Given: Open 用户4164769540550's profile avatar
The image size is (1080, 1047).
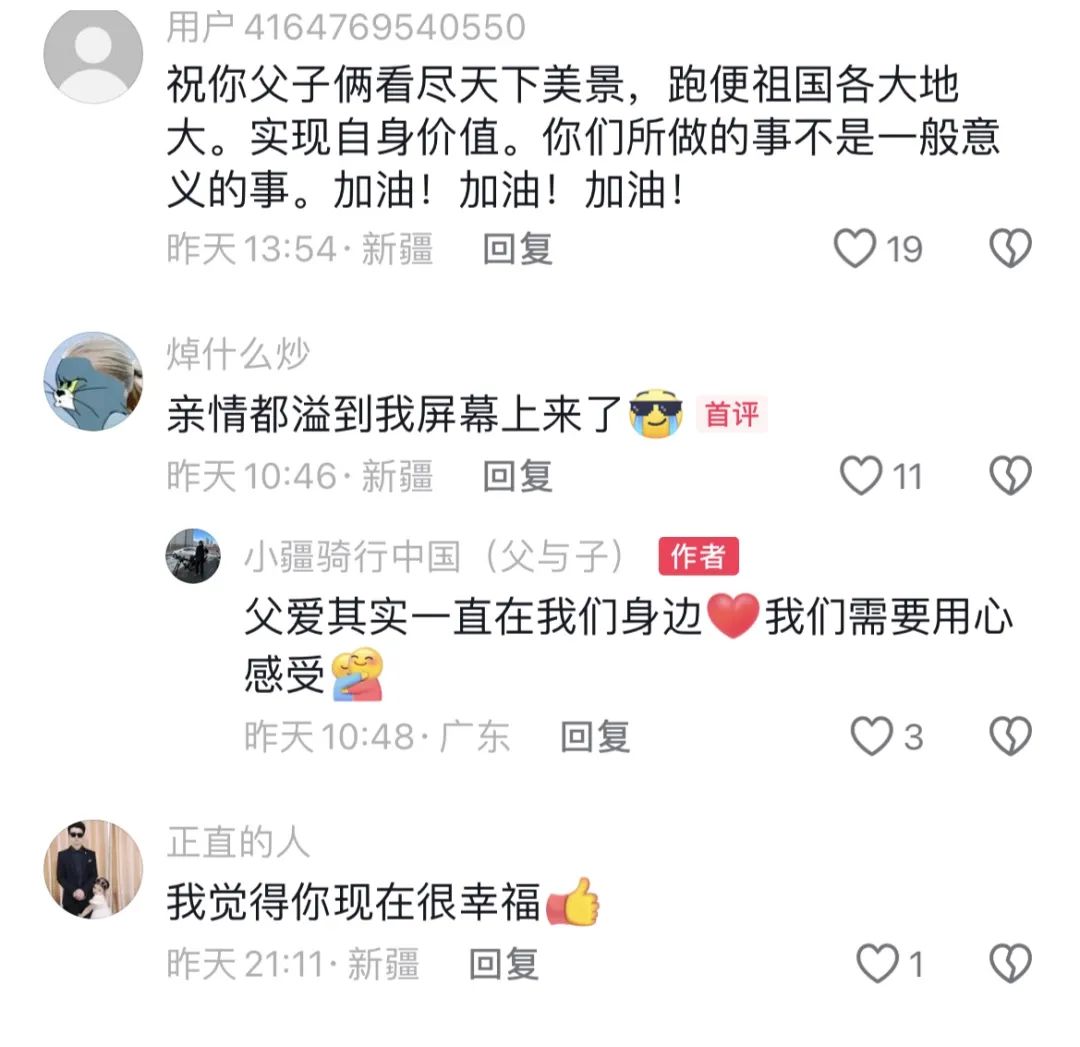Looking at the screenshot, I should pos(93,55).
